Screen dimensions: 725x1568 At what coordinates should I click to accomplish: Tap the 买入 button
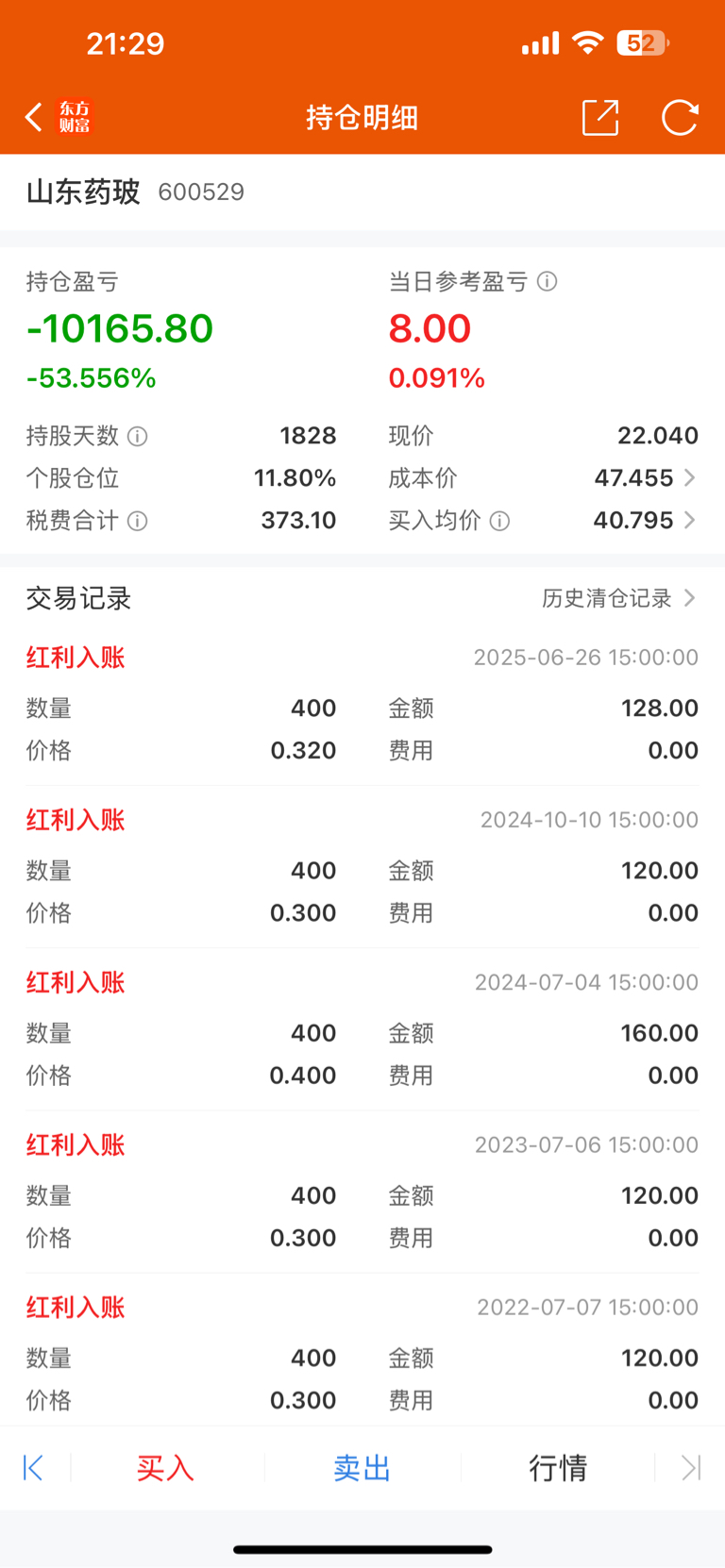165,1468
